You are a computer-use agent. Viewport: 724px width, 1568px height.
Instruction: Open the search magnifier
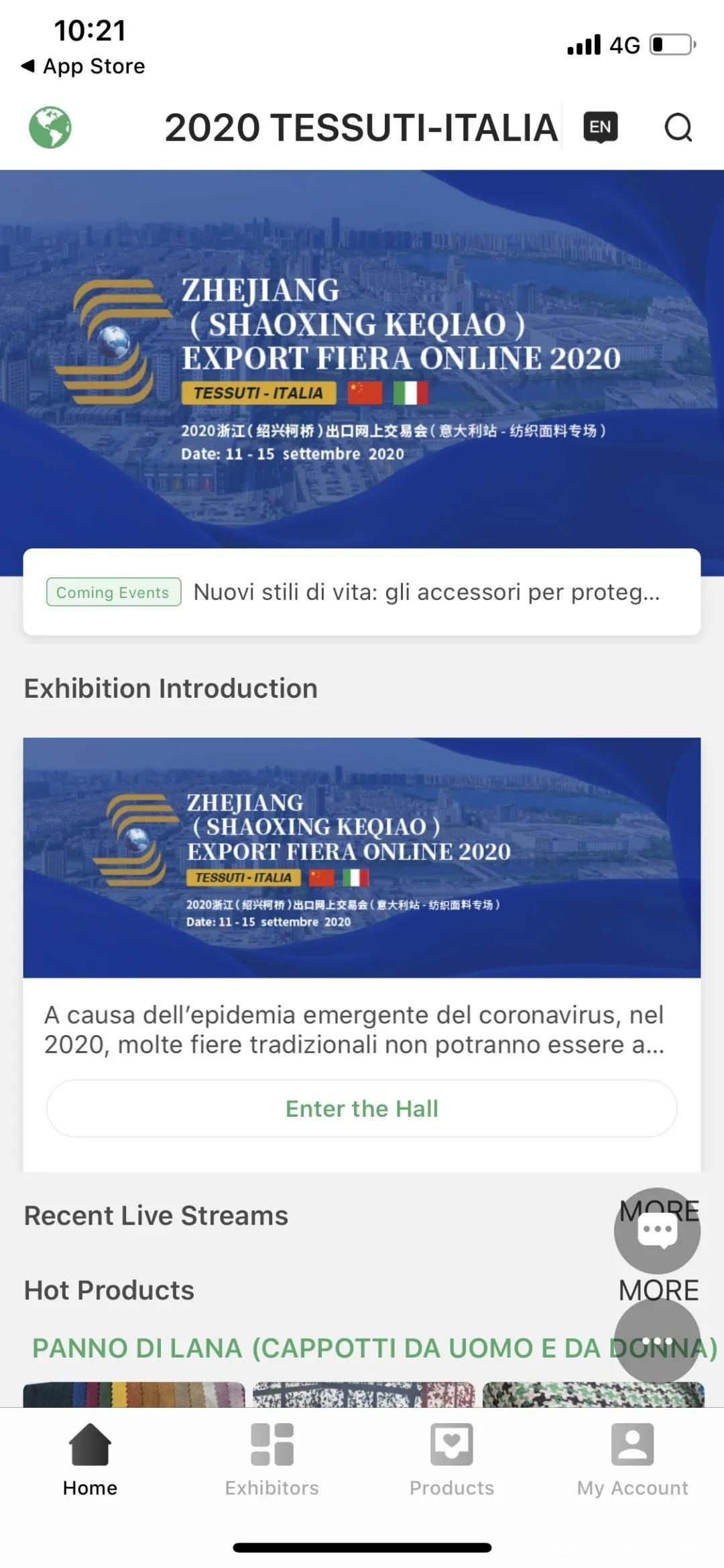tap(678, 127)
